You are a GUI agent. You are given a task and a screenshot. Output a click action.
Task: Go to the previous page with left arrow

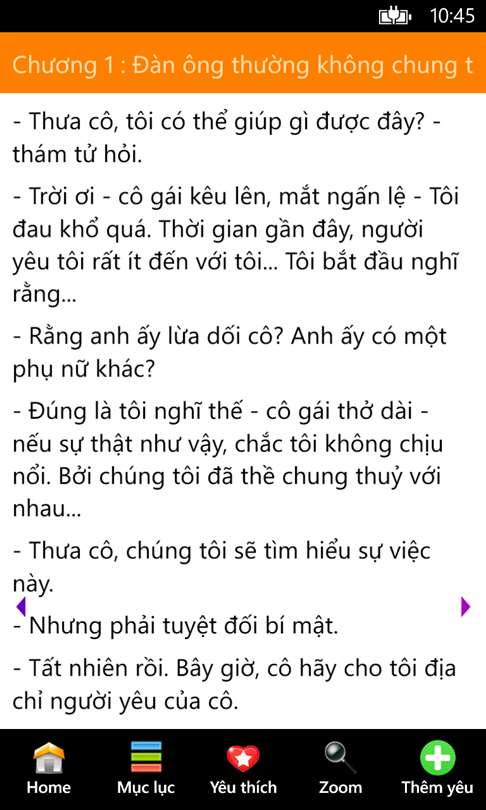click(21, 606)
